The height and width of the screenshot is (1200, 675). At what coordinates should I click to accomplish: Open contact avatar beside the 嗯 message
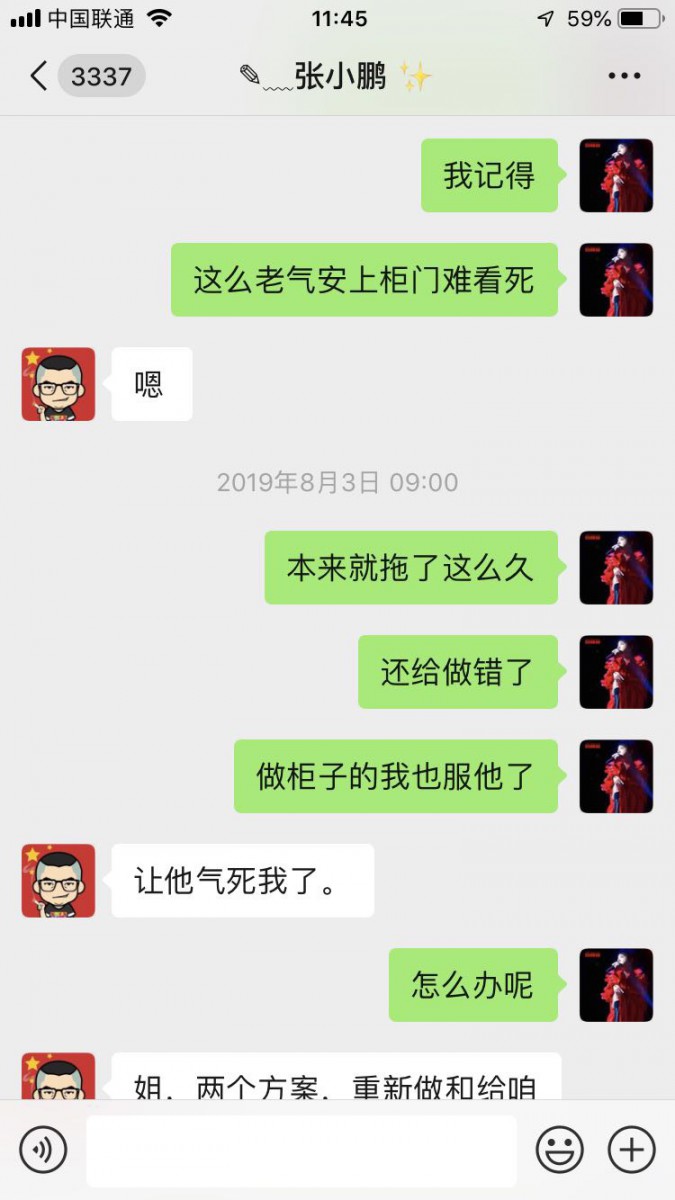coord(58,384)
